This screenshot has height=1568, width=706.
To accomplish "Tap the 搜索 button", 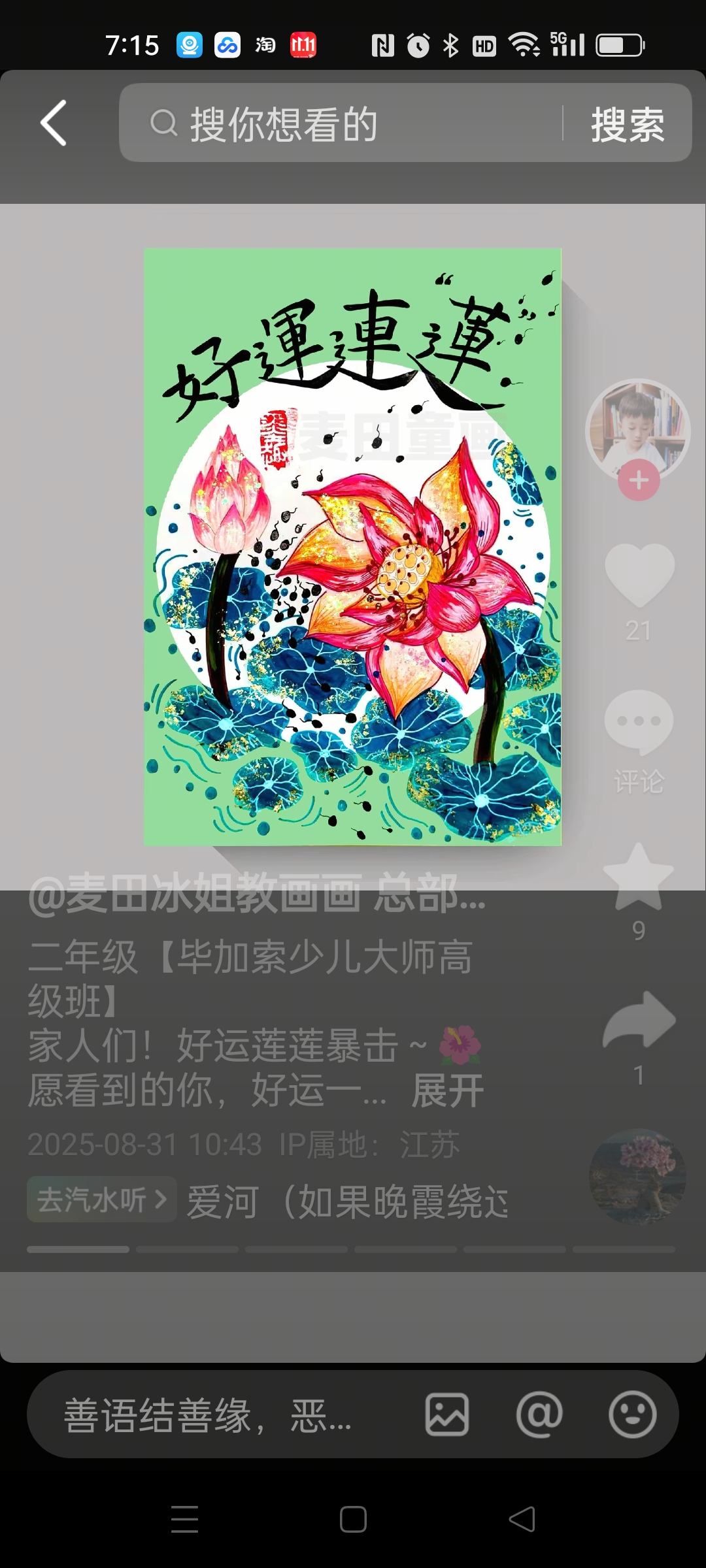I will 628,123.
